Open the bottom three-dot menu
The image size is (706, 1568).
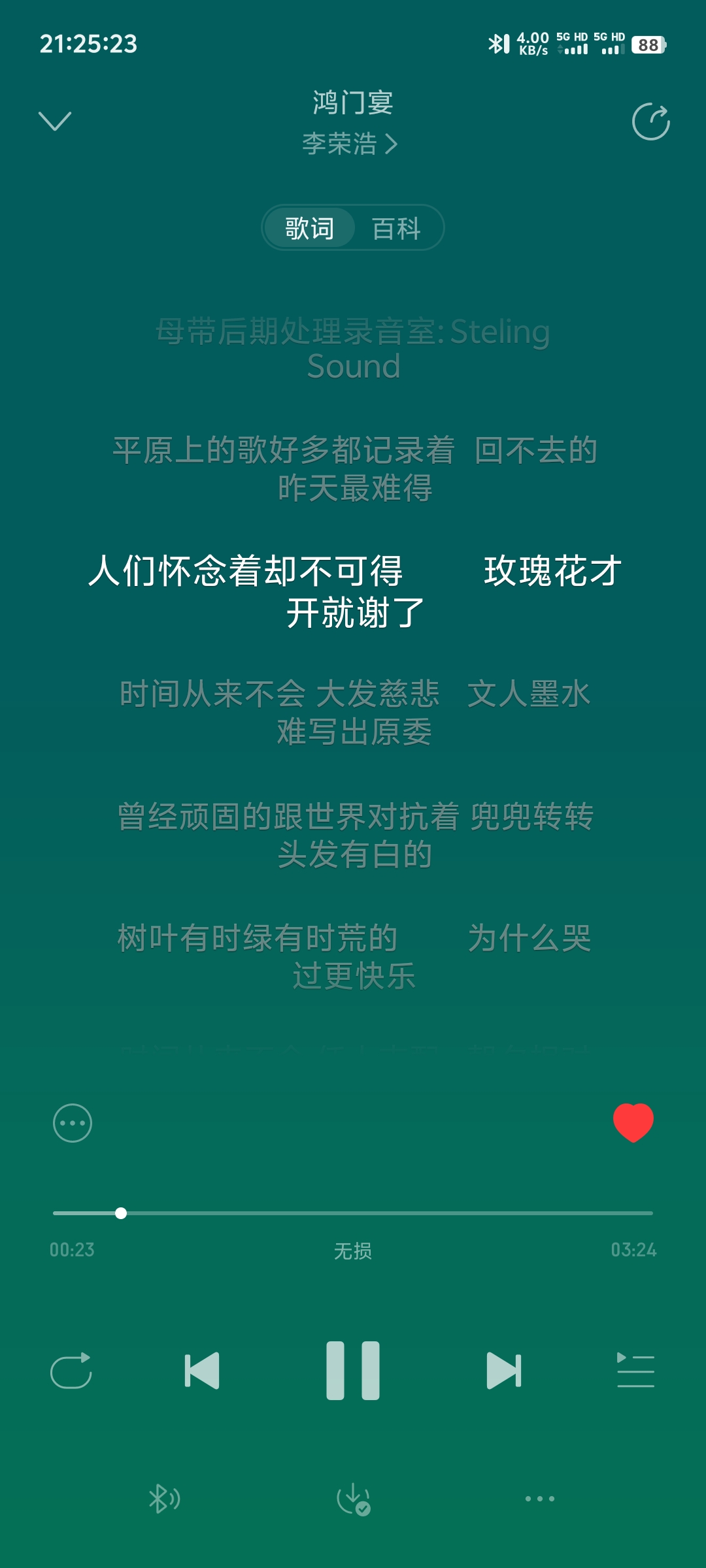[540, 1499]
